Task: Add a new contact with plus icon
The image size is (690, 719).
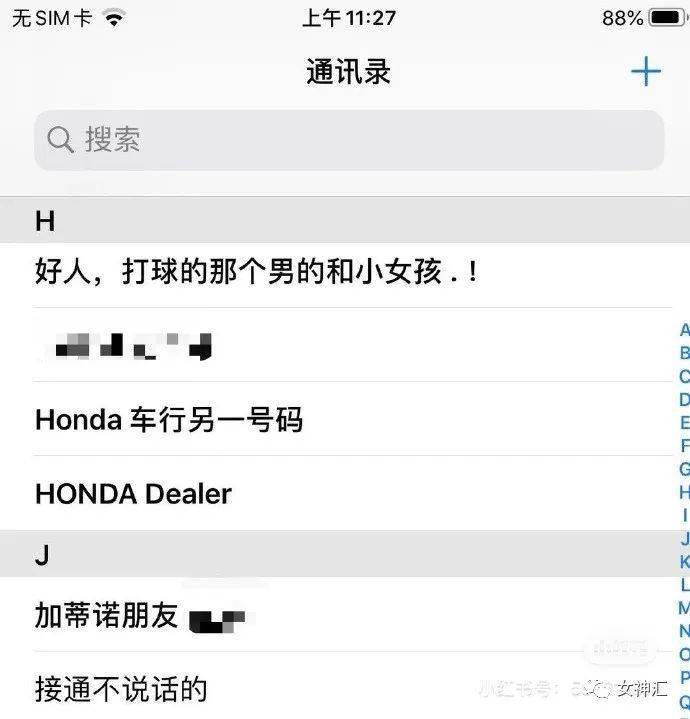Action: tap(646, 72)
